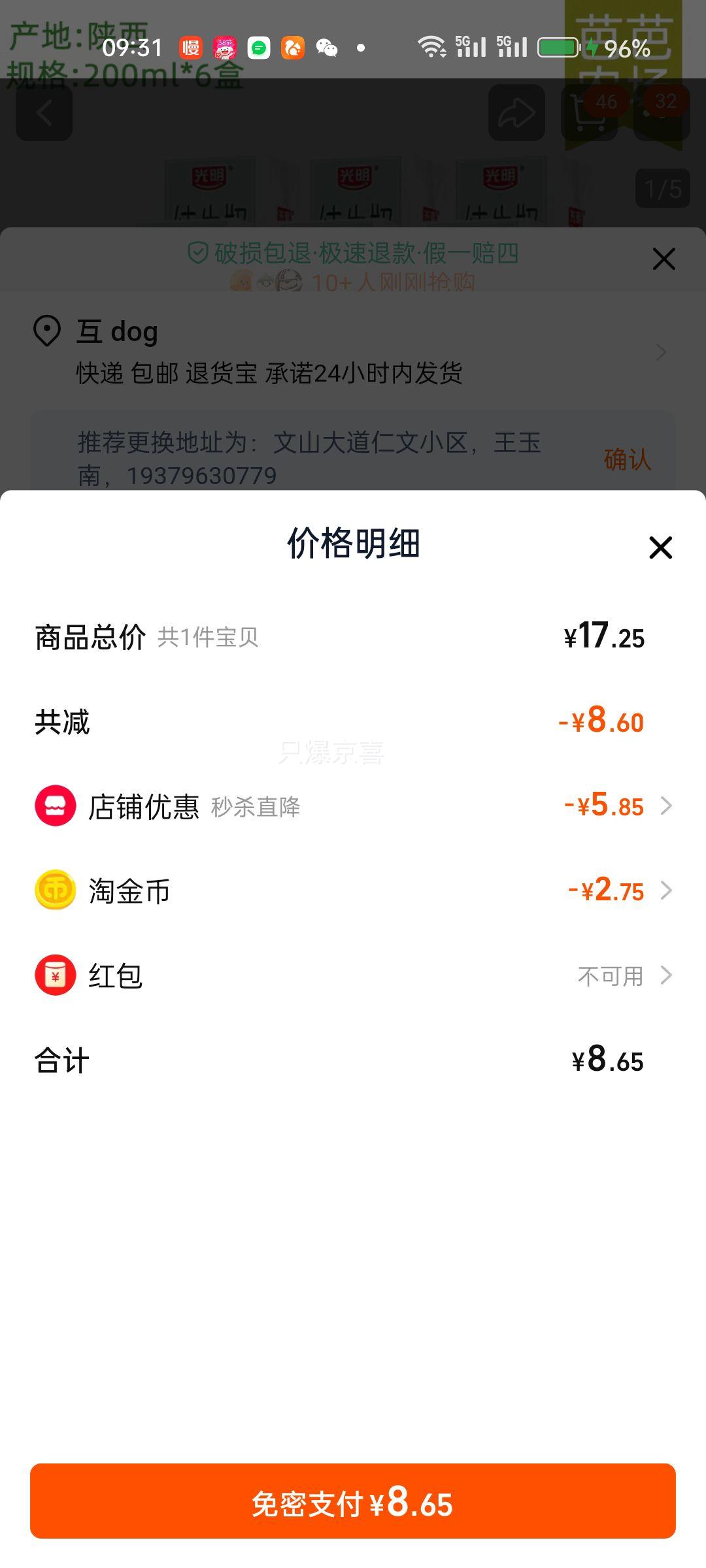The image size is (706, 1568).
Task: Close the 价格明细 price breakdown sheet
Action: 660,547
